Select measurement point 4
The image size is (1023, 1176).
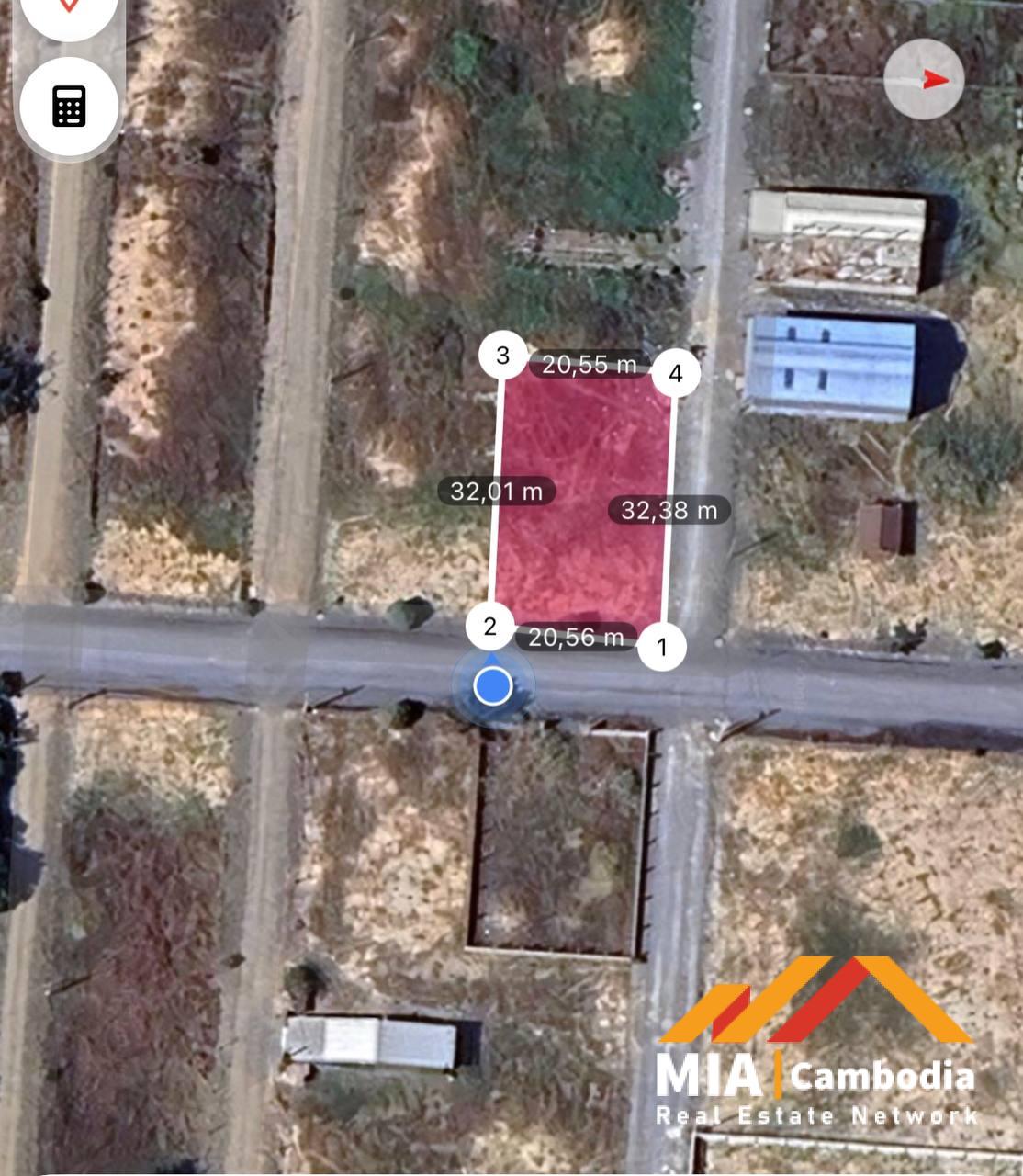[676, 374]
